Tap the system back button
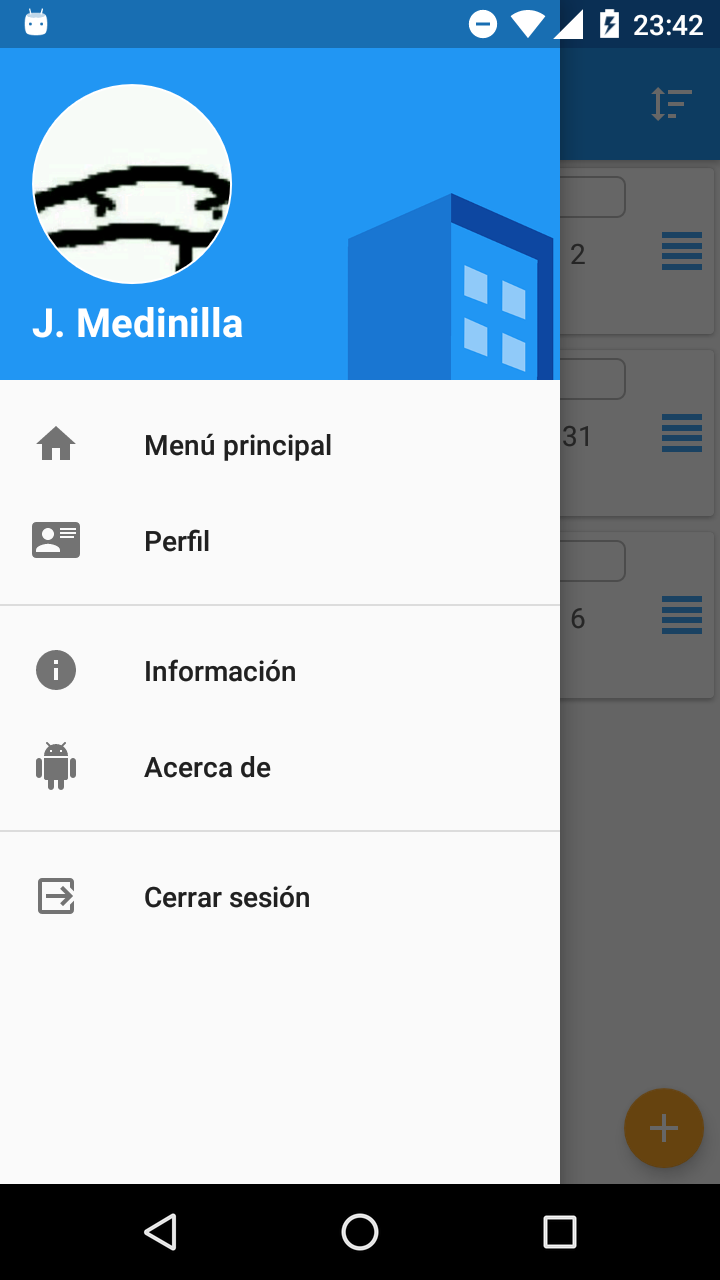The width and height of the screenshot is (720, 1280). (x=160, y=1232)
